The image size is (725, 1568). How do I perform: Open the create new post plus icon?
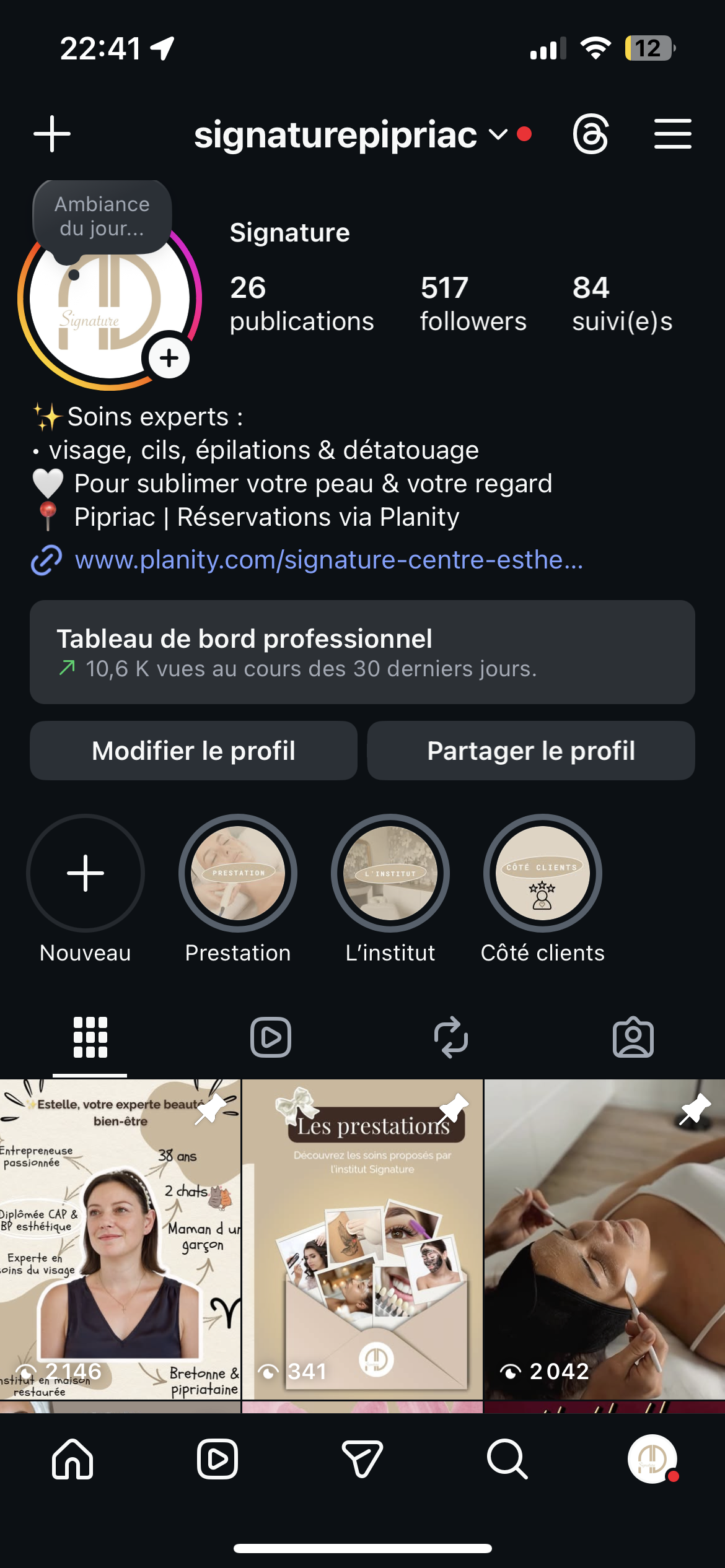point(52,133)
